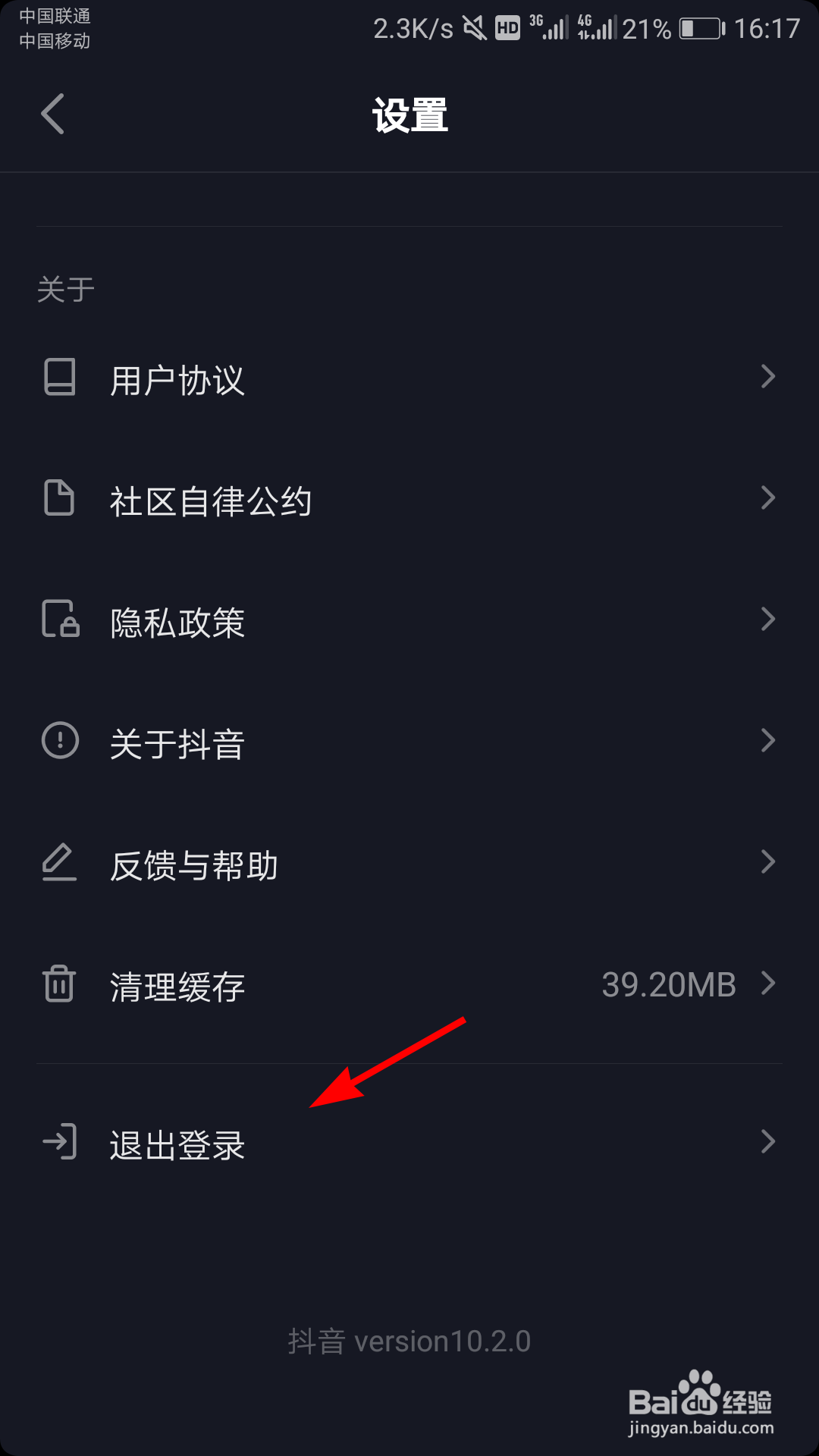Open 反馈与帮助 feedback page
This screenshot has height=1456, width=819.
[193, 864]
